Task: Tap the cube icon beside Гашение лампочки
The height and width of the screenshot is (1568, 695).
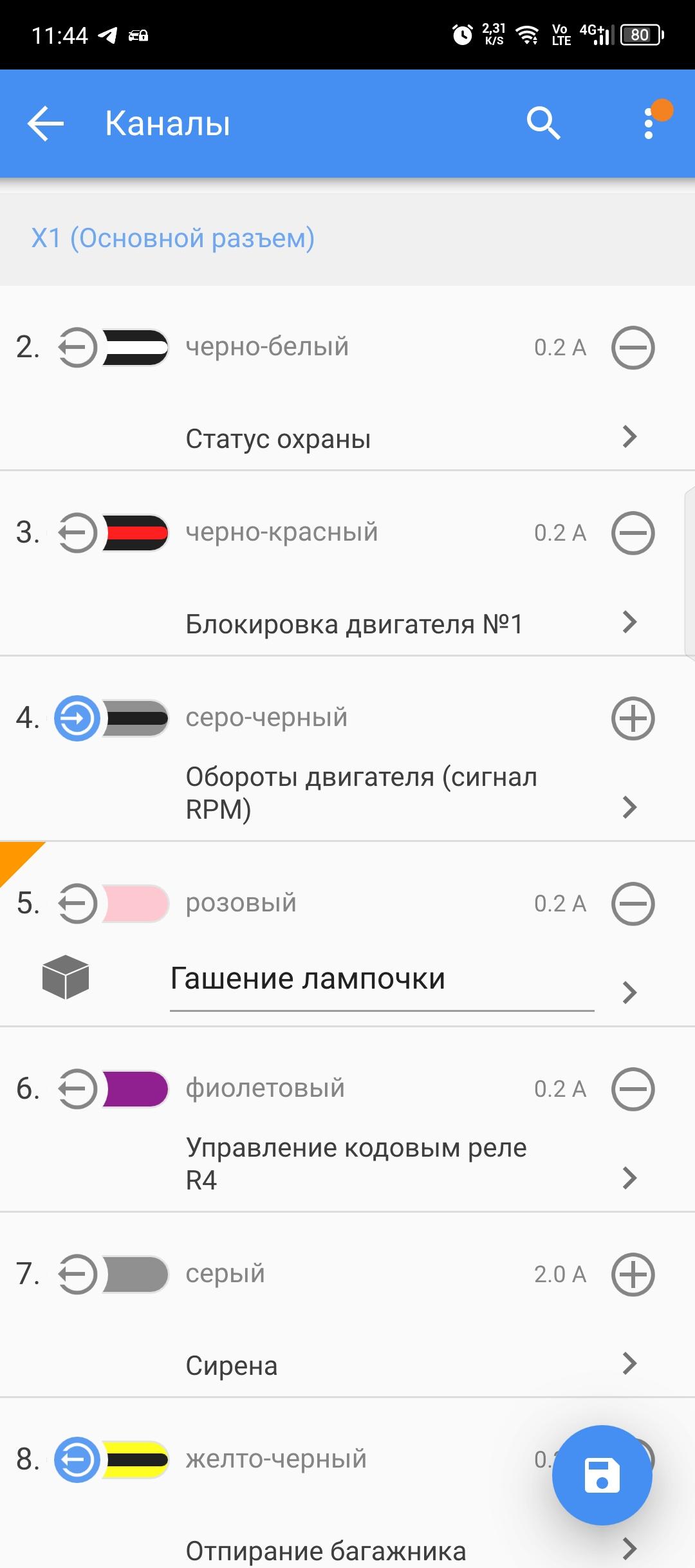Action: (x=66, y=976)
